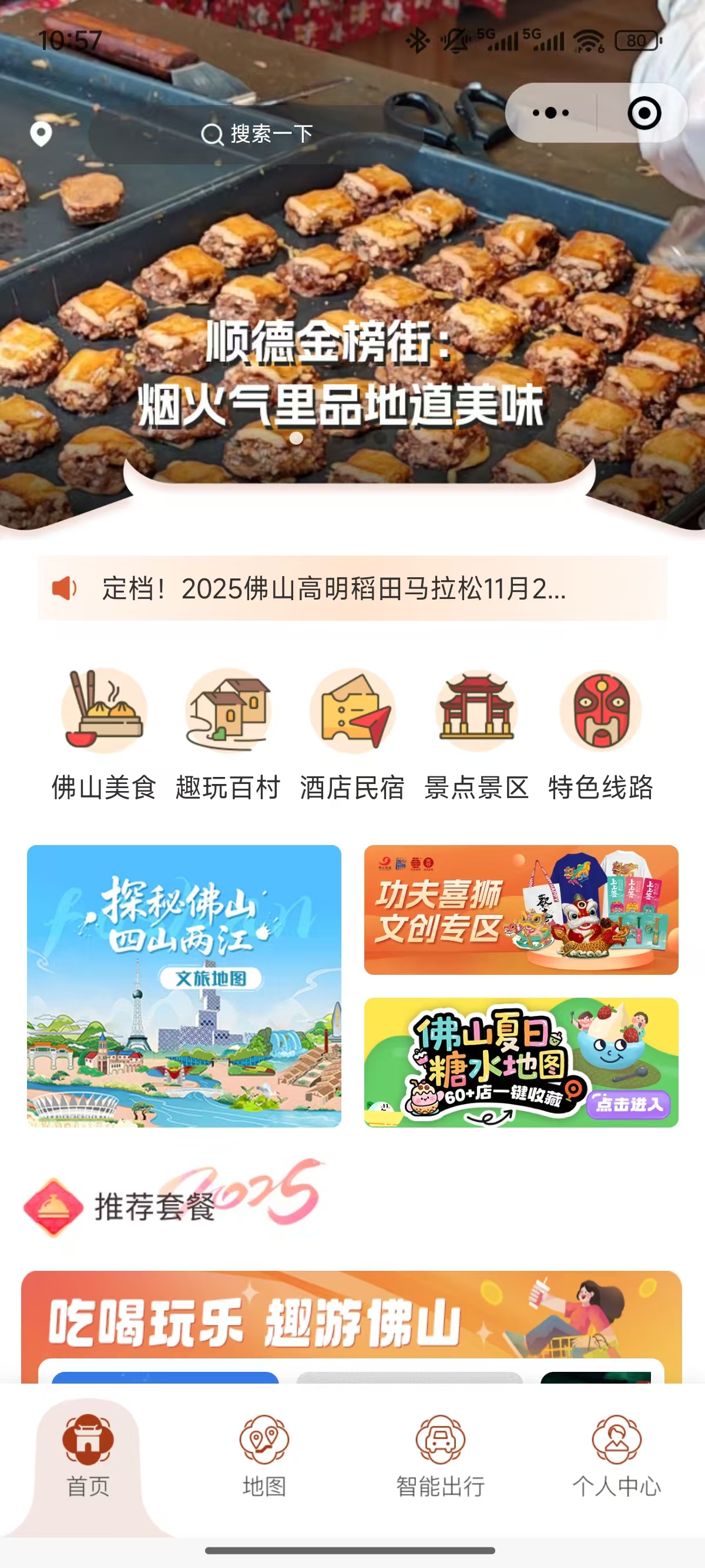
Task: Go to the 个人中心 tab
Action: pyautogui.click(x=616, y=1455)
